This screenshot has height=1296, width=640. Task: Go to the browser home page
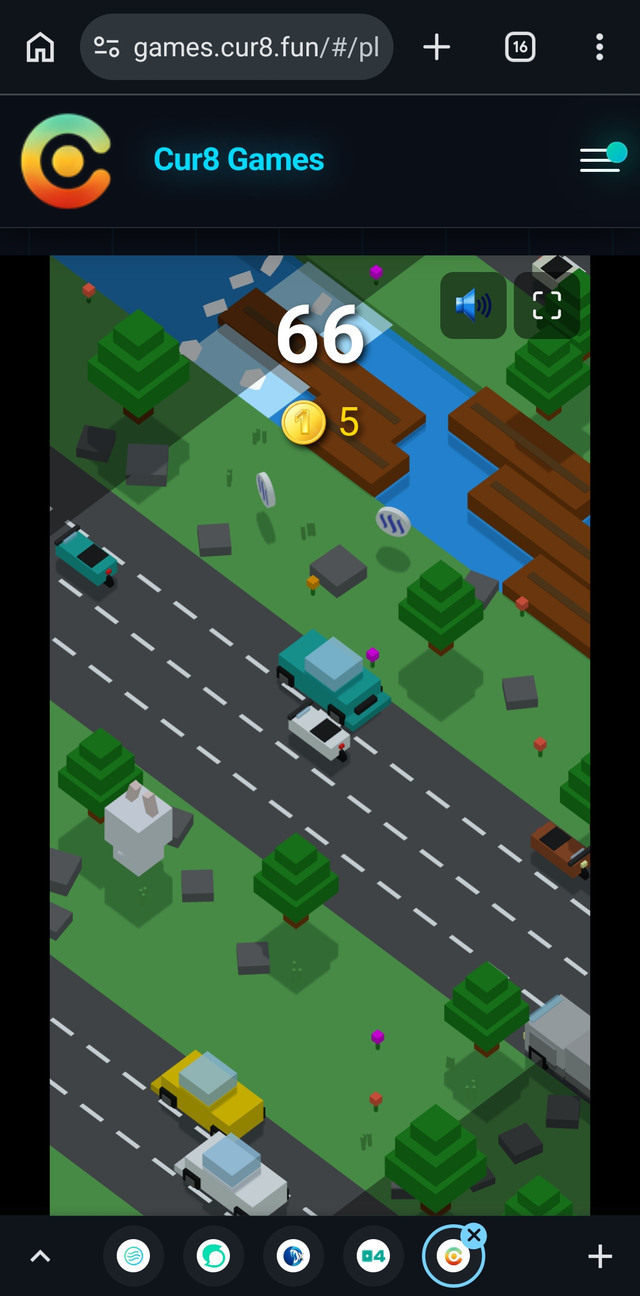click(40, 47)
